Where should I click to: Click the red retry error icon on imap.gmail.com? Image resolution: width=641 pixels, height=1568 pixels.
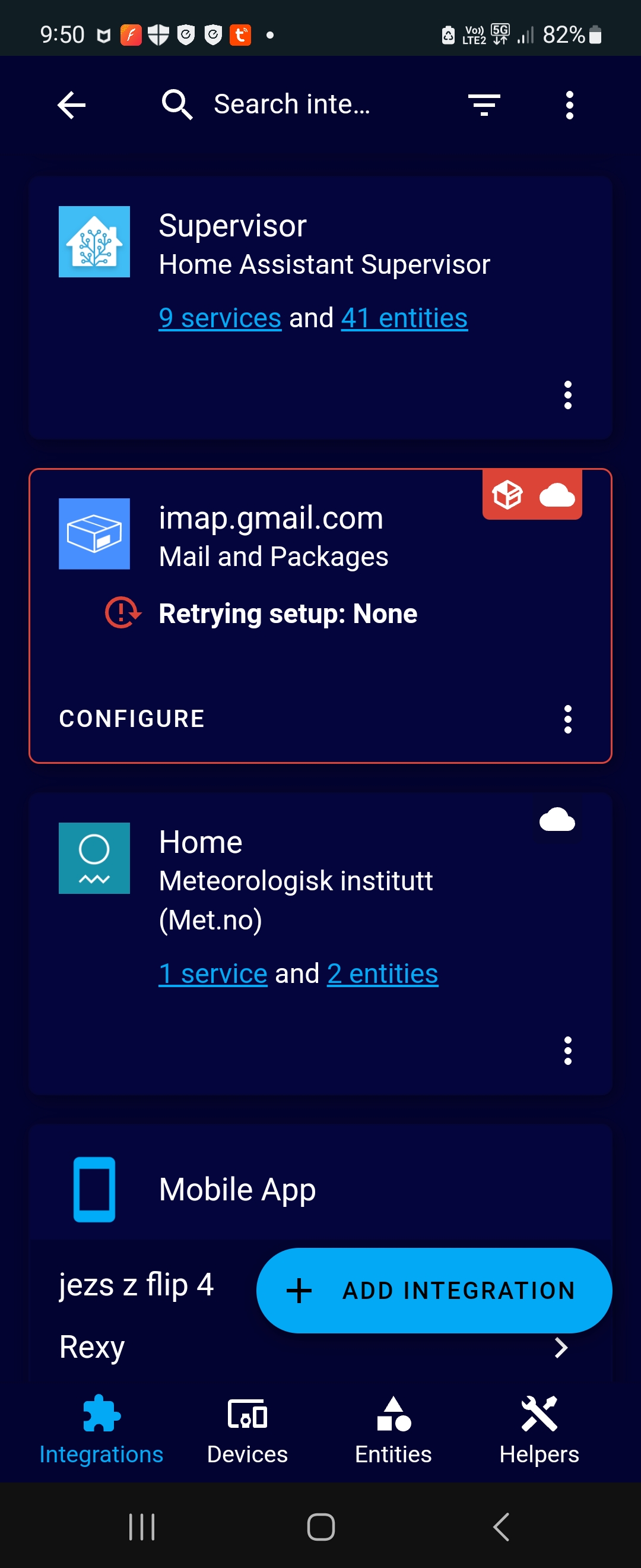121,614
